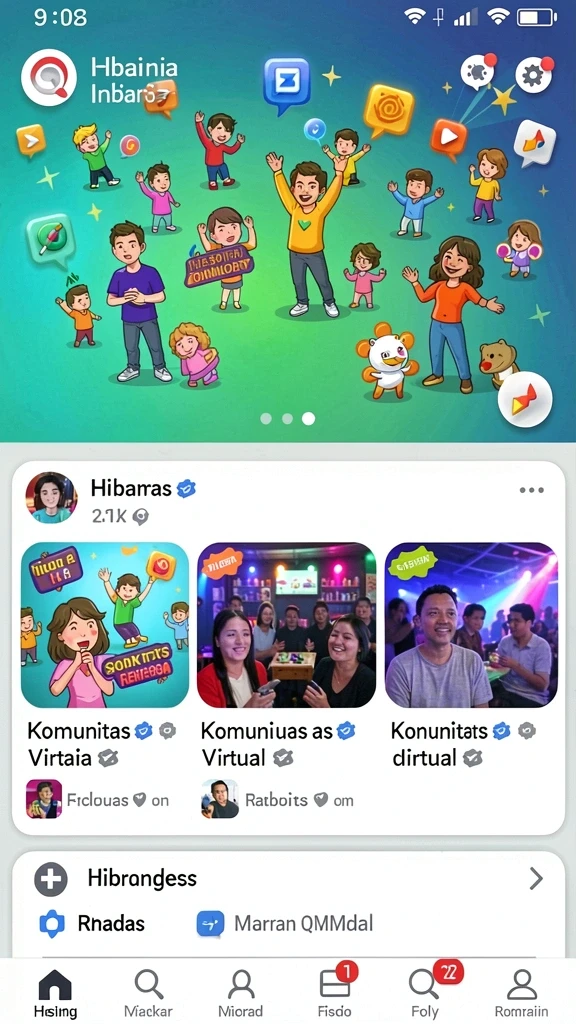Open the chat bubble with red dot

pos(477,72)
